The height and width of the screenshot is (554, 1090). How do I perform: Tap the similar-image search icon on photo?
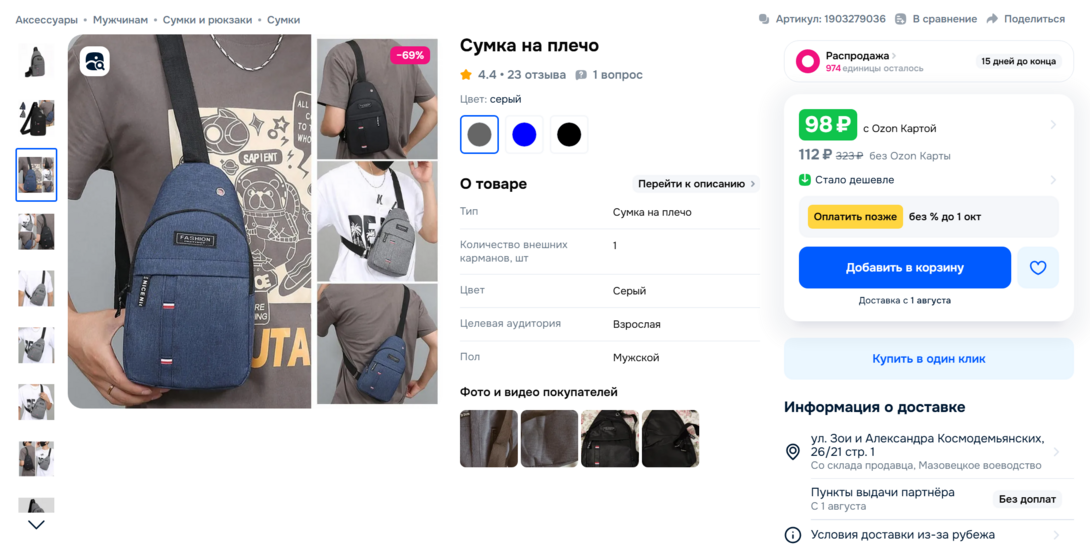pyautogui.click(x=95, y=62)
